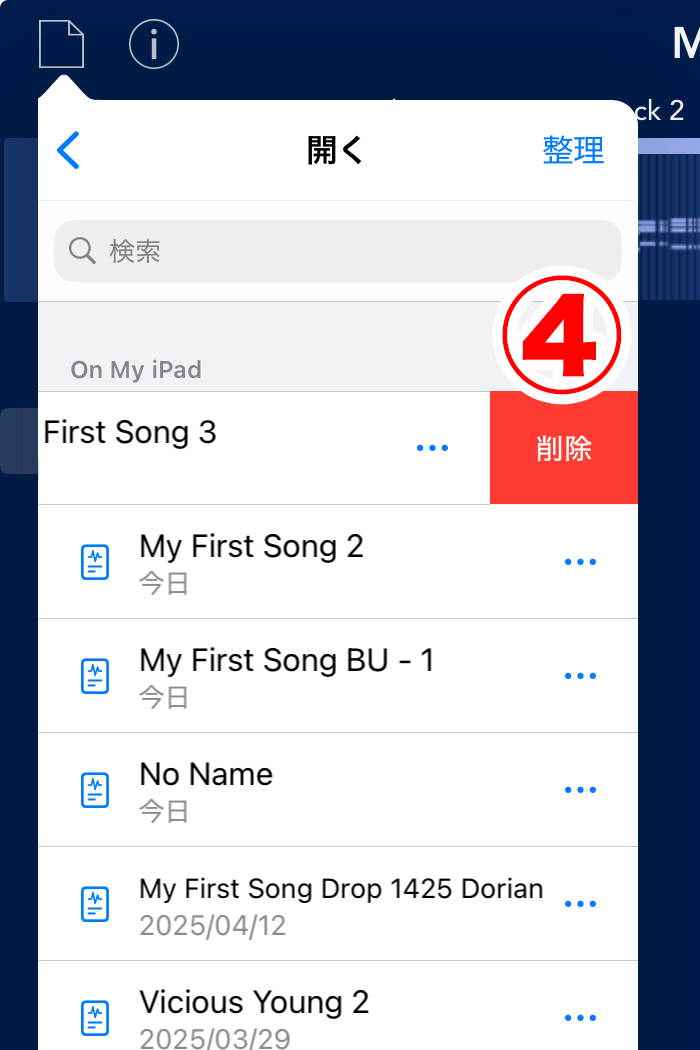Image resolution: width=700 pixels, height=1050 pixels.
Task: Show options for My First Song BU - 1
Action: [x=580, y=676]
